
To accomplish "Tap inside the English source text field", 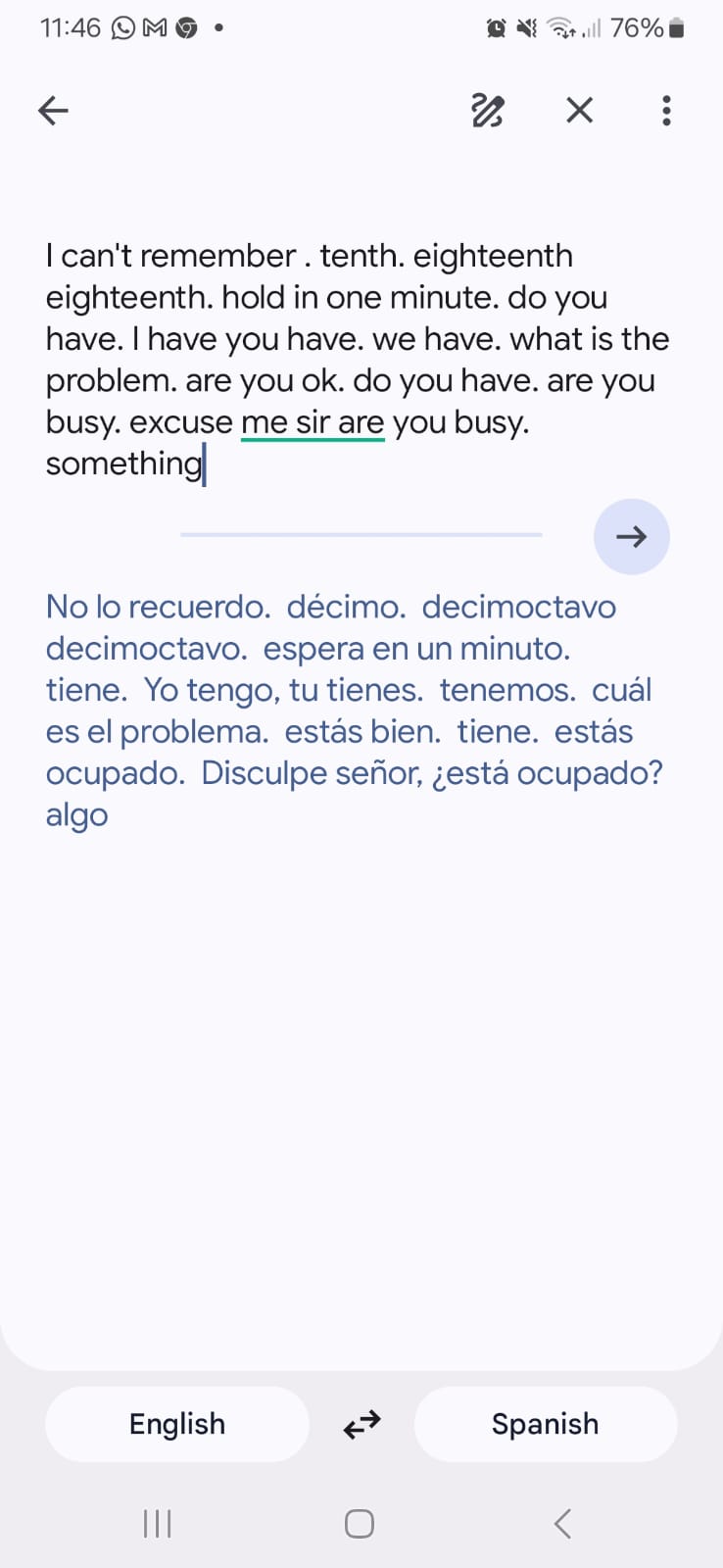I will [x=353, y=359].
